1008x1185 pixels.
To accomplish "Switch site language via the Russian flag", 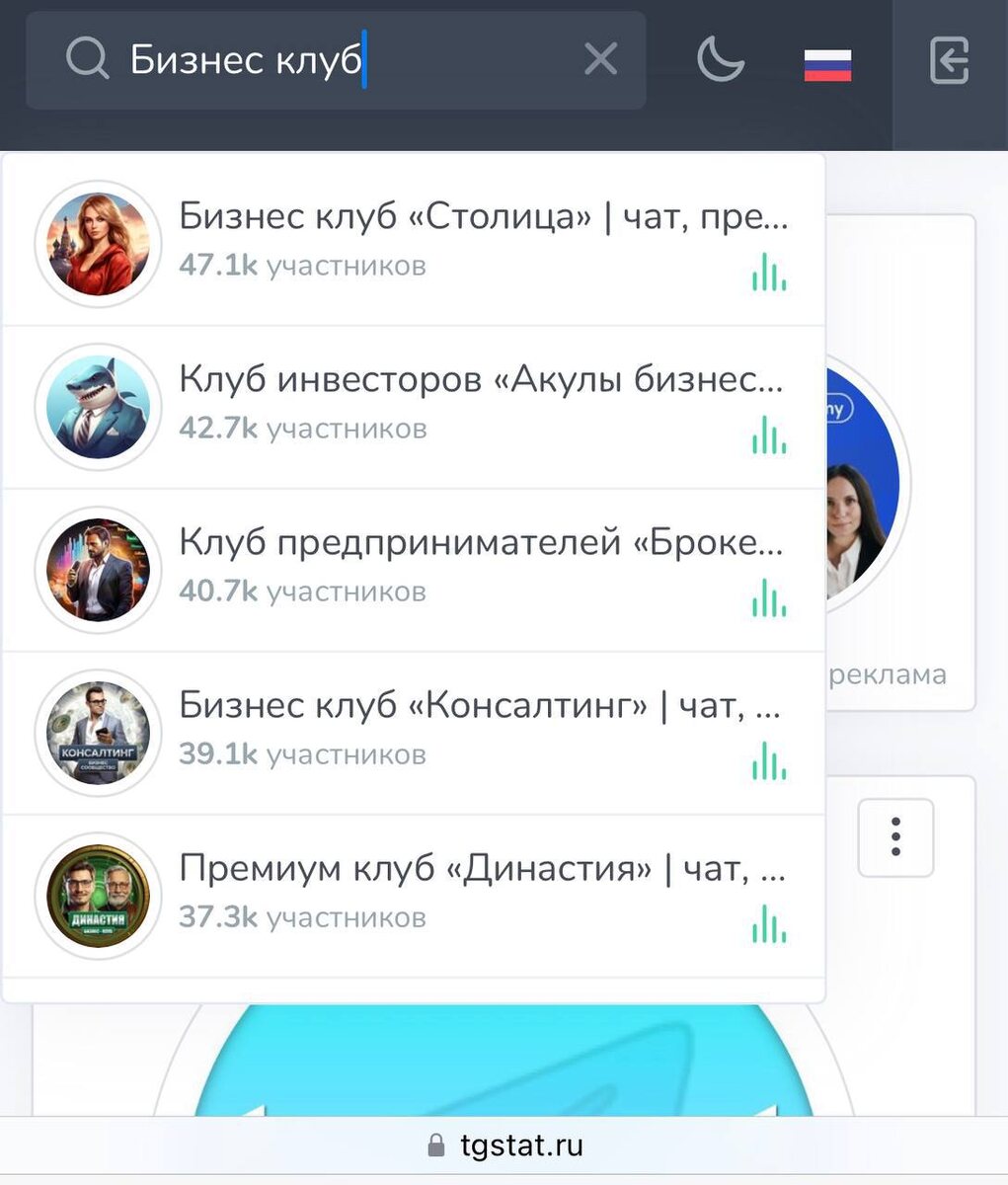I will point(827,61).
